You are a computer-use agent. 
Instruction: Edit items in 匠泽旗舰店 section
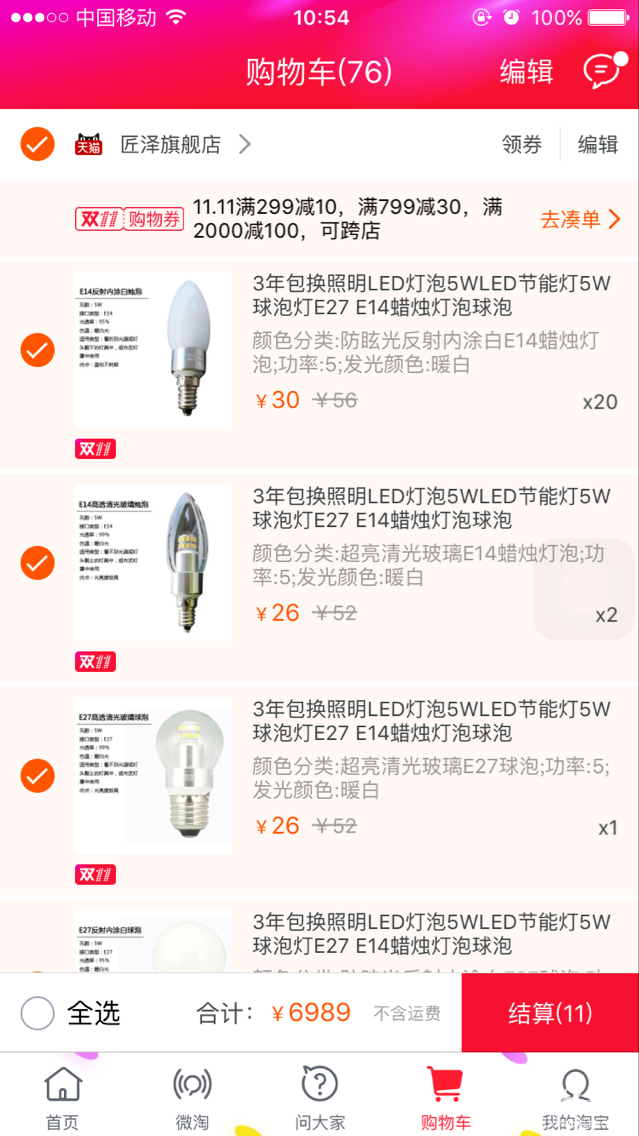pyautogui.click(x=598, y=145)
